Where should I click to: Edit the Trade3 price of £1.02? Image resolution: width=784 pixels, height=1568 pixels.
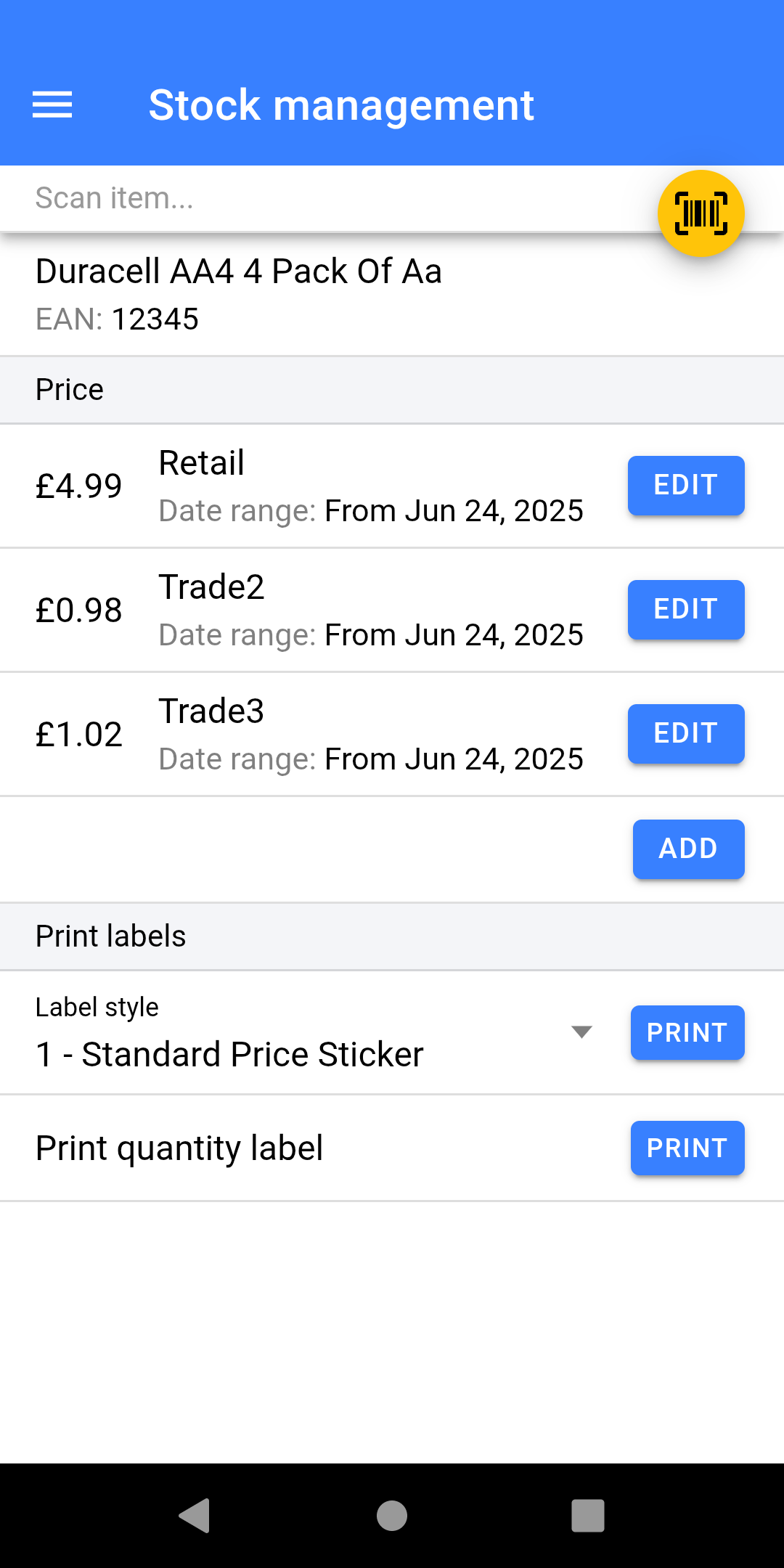tap(685, 733)
